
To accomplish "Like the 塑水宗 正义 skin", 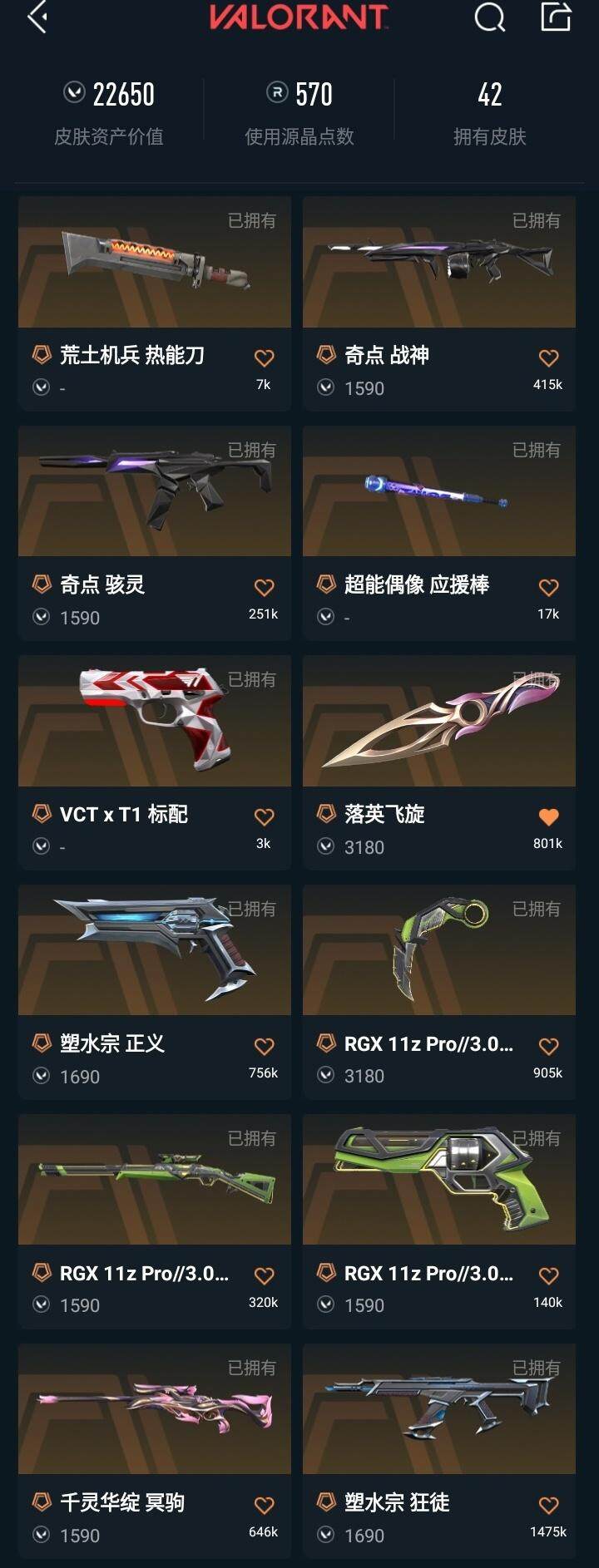I will (x=264, y=1047).
